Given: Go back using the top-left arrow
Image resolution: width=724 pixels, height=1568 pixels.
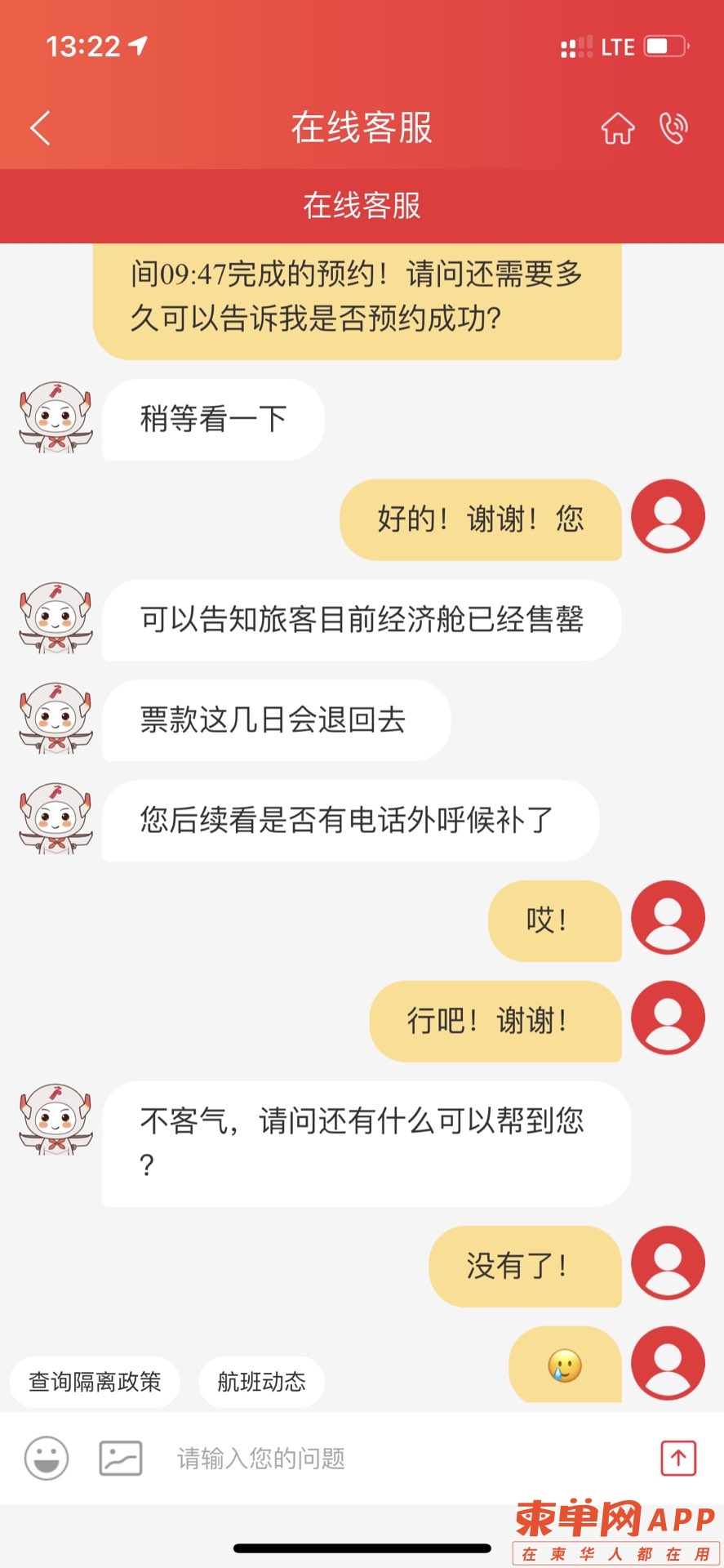Looking at the screenshot, I should (x=40, y=128).
